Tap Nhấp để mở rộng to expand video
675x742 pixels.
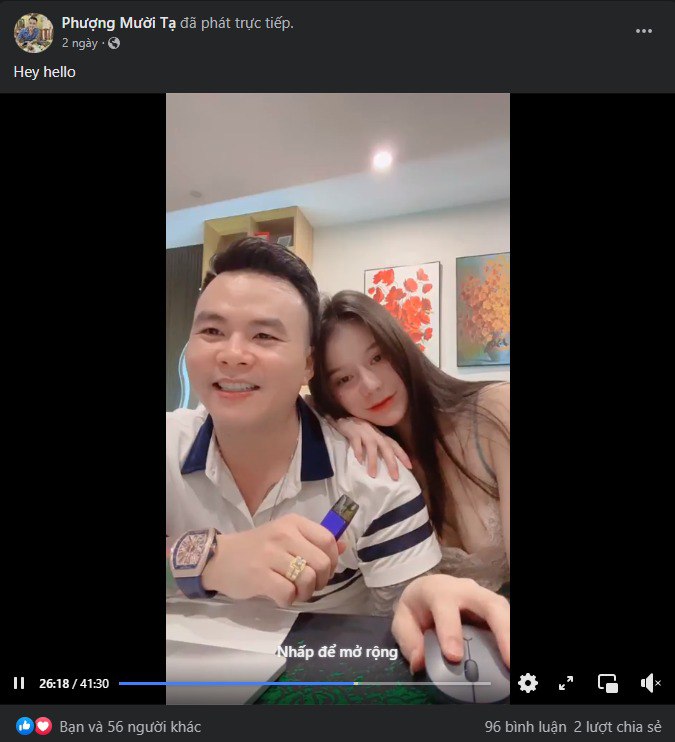(337, 652)
